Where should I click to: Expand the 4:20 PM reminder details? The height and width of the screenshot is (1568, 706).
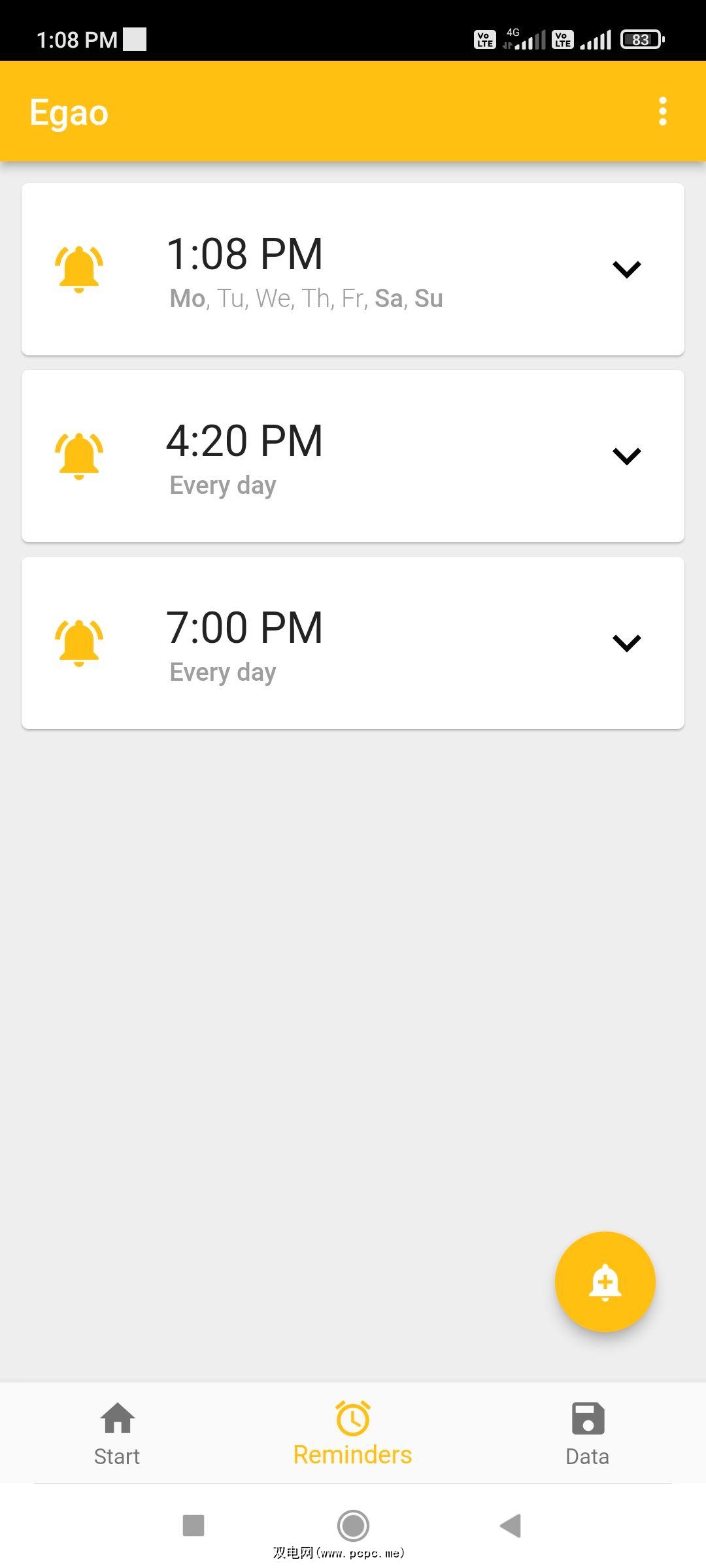pyautogui.click(x=626, y=456)
